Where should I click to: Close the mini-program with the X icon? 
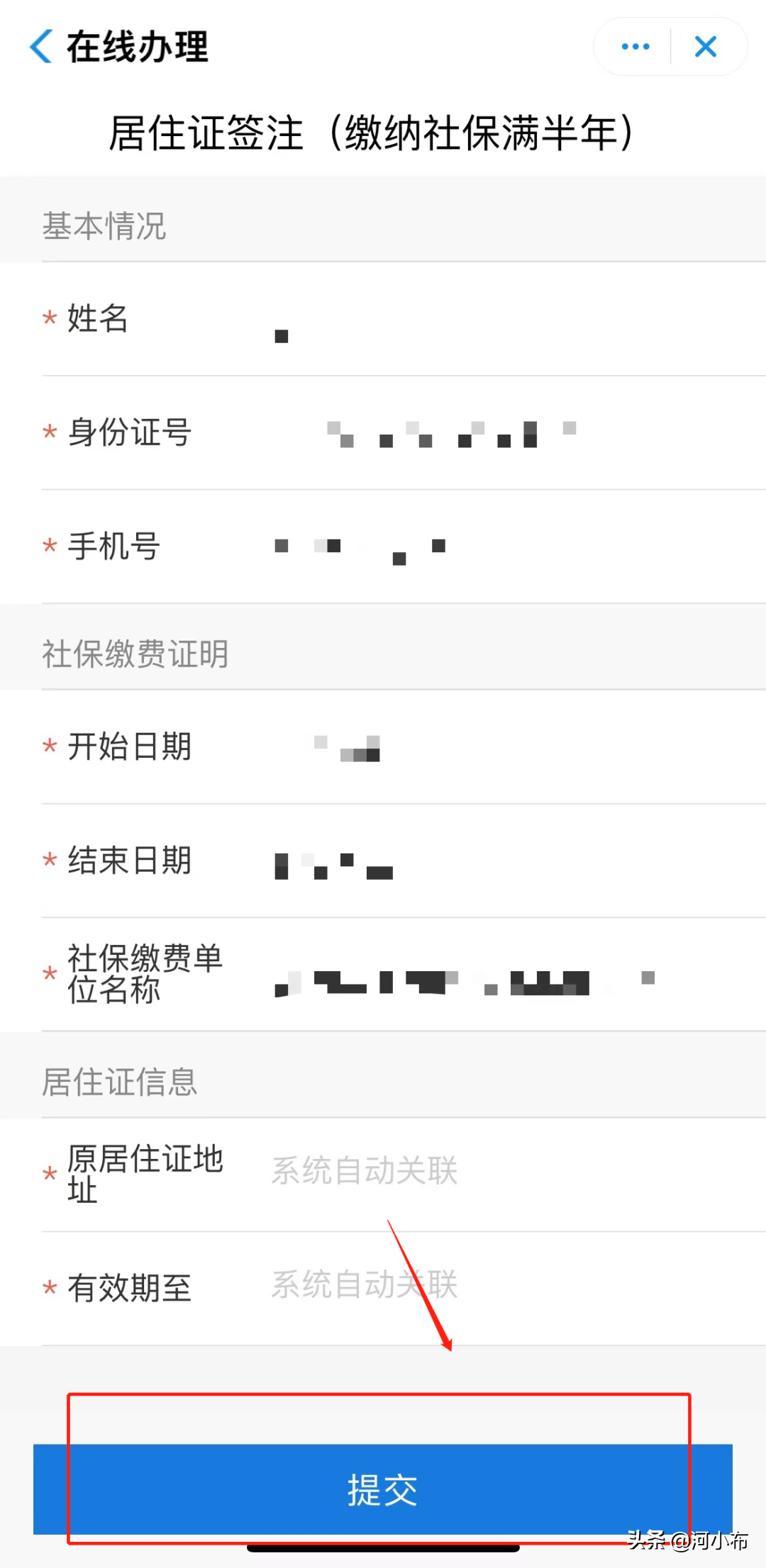click(706, 45)
